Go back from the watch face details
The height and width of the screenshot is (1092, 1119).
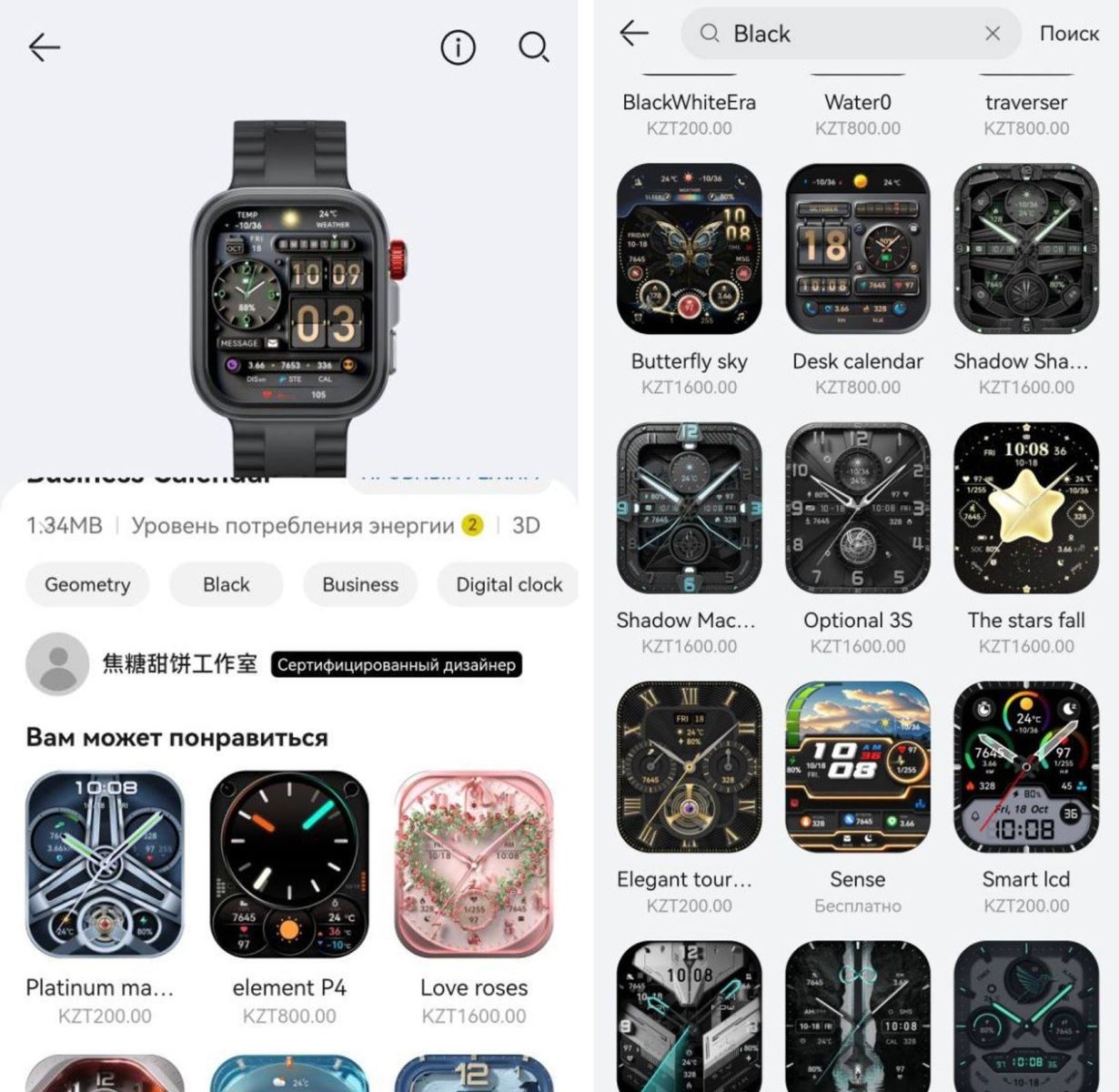(44, 47)
